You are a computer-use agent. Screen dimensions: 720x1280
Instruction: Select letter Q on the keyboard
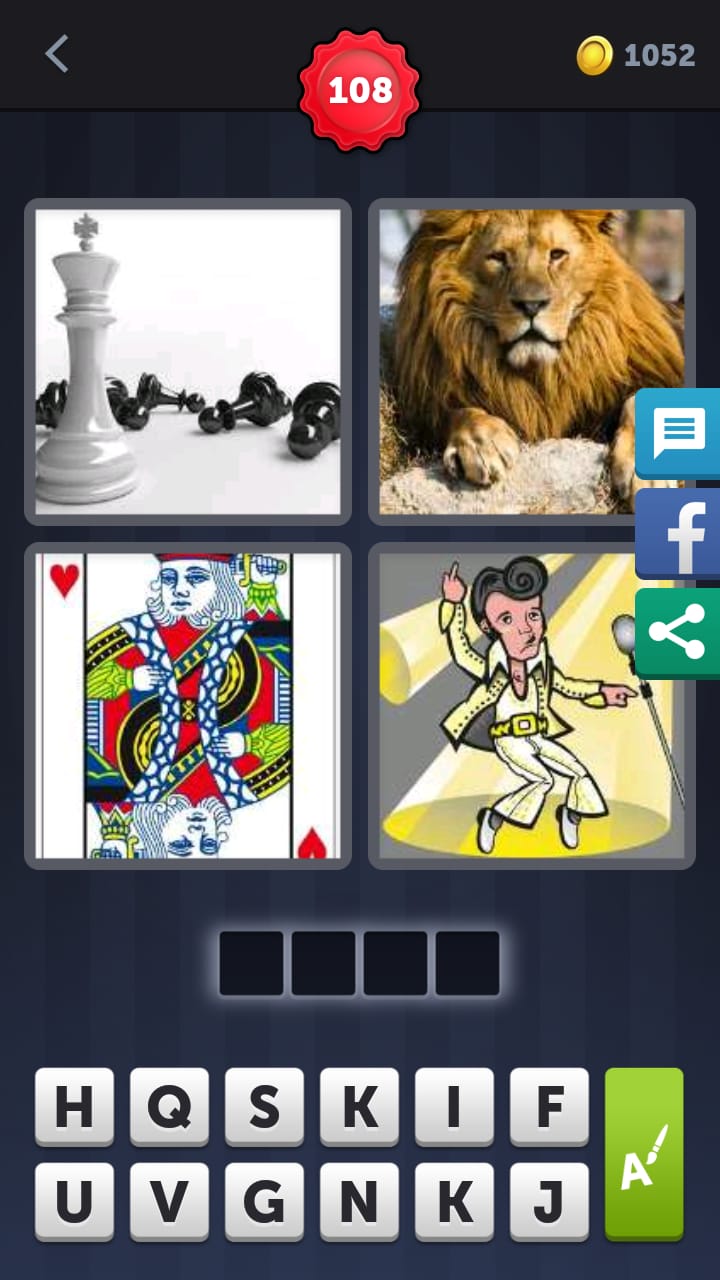(169, 1105)
